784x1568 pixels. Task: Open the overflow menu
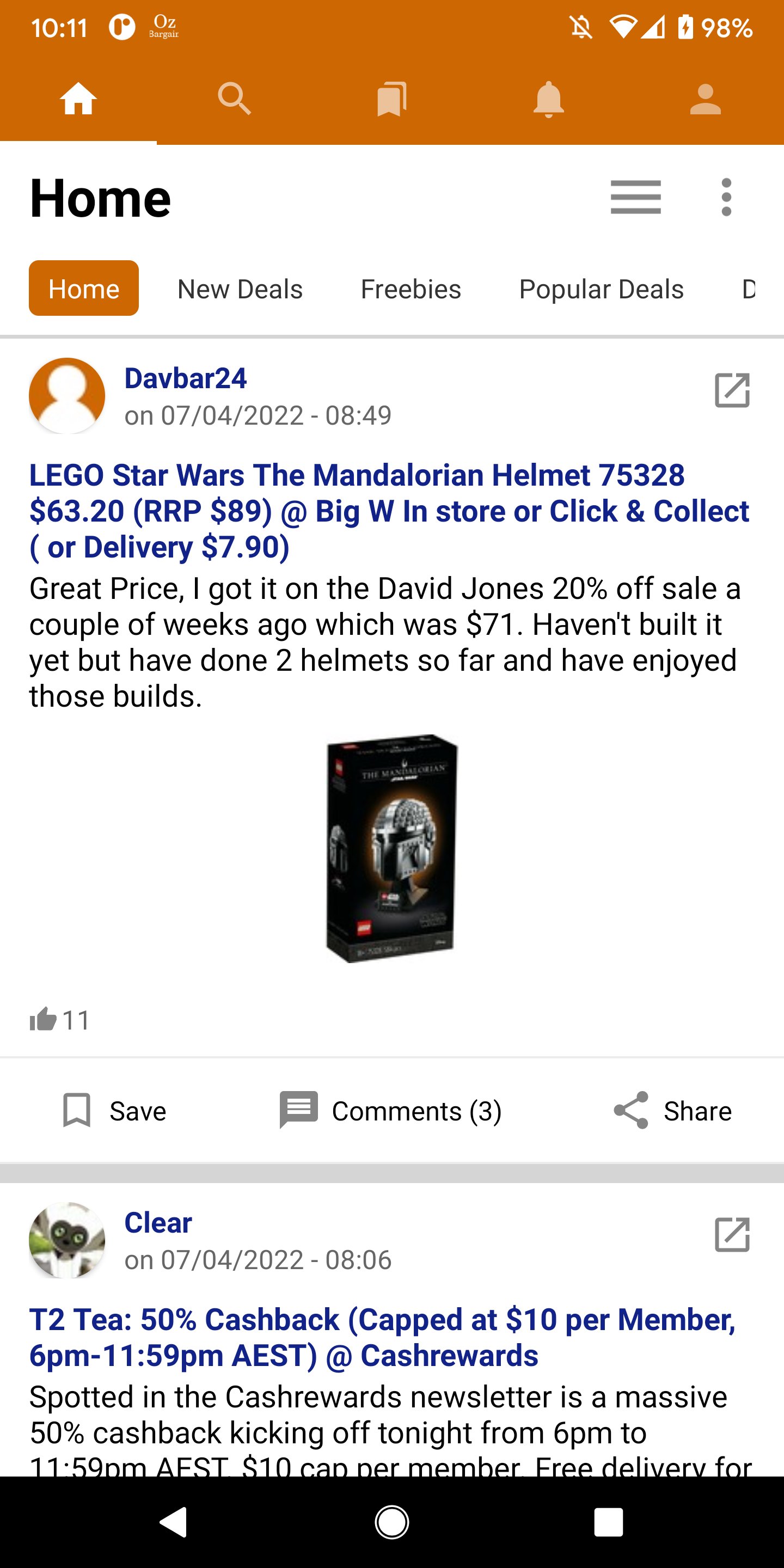726,197
